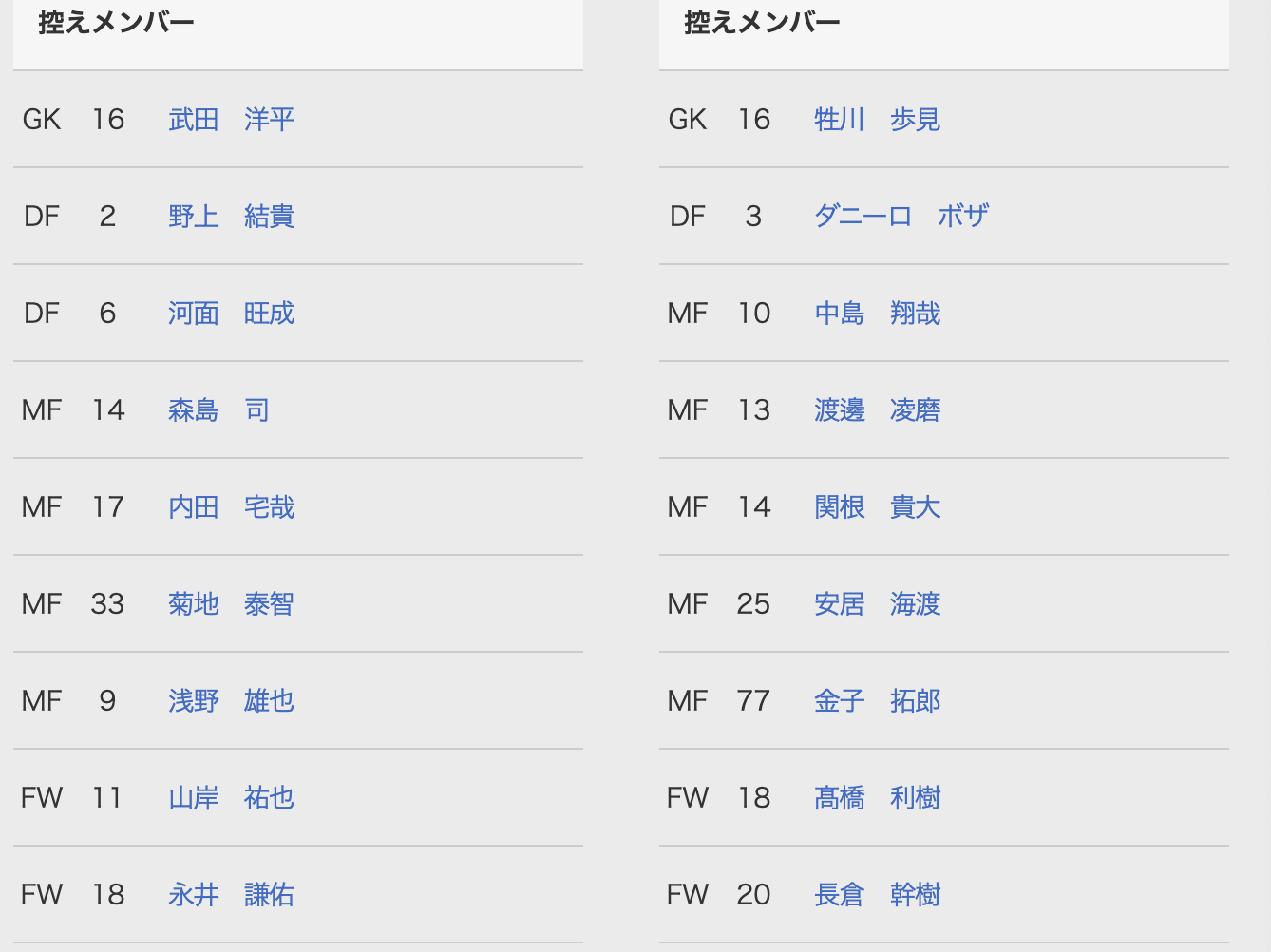Select player link 関根 貴大

tap(877, 507)
